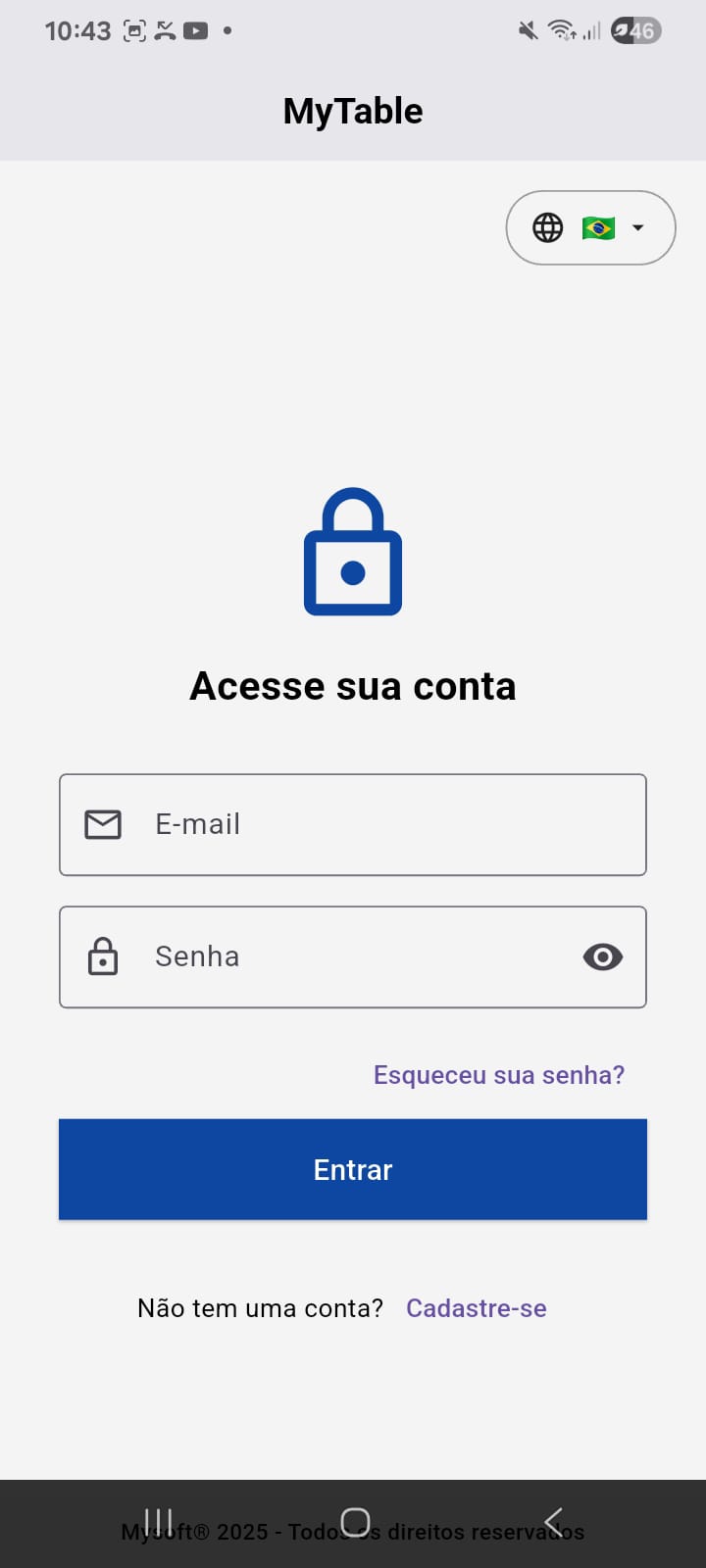Open the language selector dropdown
Image resolution: width=706 pixels, height=1568 pixels.
(x=590, y=227)
